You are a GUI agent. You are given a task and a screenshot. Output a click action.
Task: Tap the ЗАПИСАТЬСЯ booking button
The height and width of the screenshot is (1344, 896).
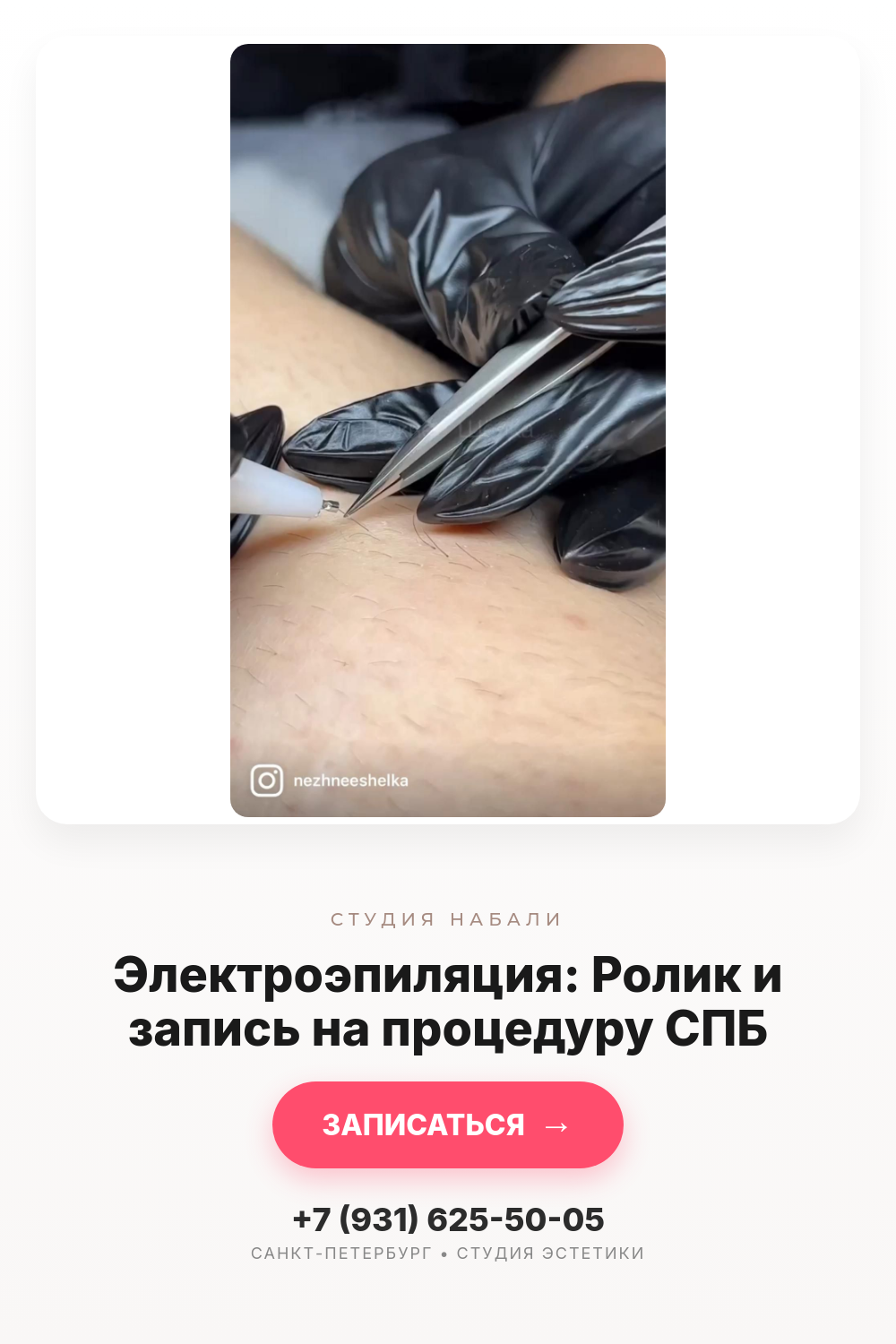(x=448, y=1124)
